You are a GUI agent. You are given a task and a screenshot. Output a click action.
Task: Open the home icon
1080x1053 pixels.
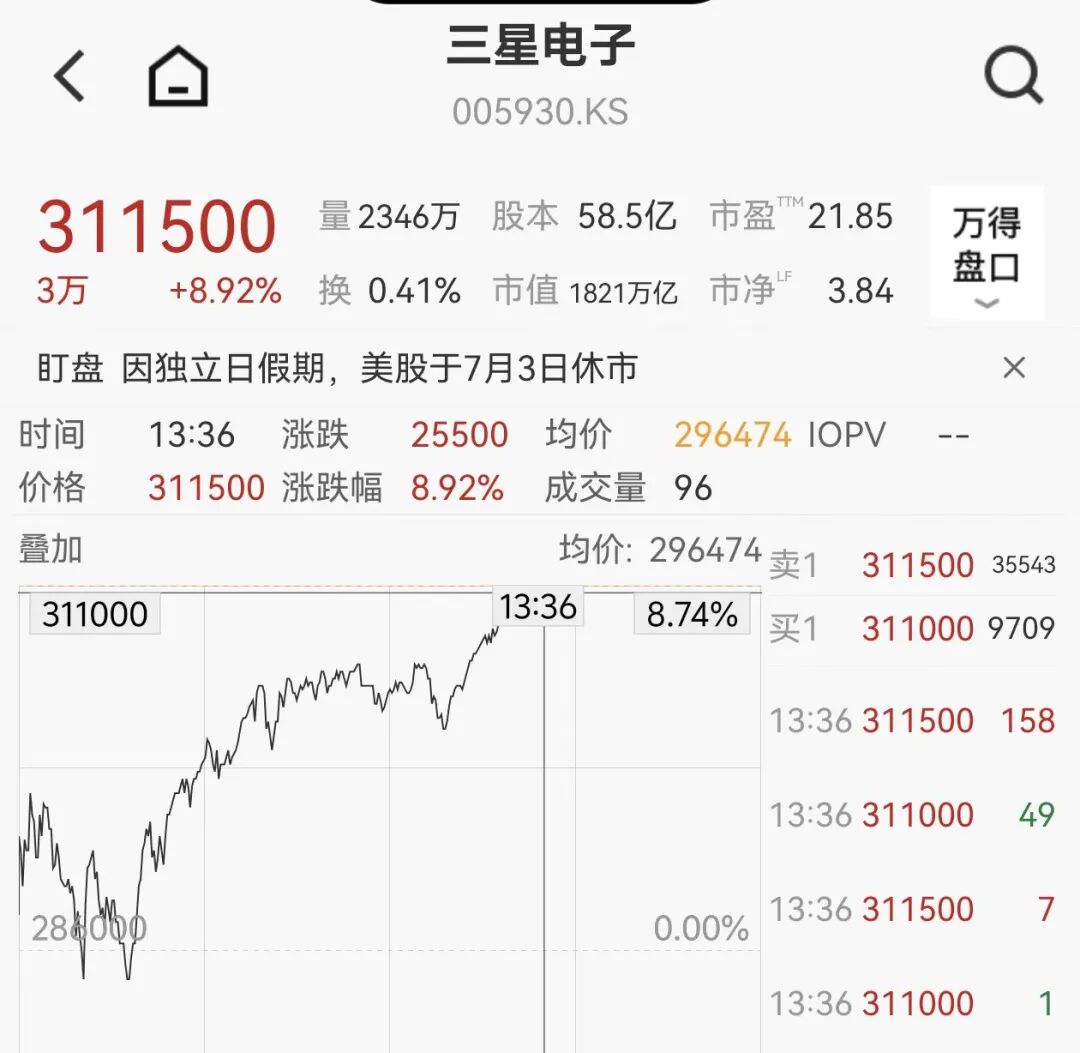click(x=178, y=76)
